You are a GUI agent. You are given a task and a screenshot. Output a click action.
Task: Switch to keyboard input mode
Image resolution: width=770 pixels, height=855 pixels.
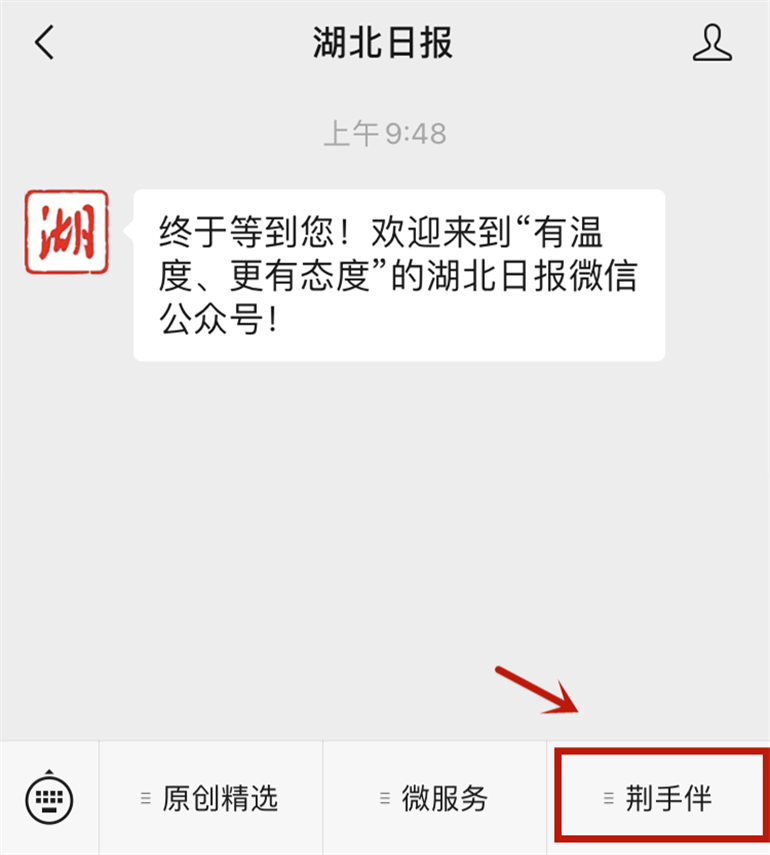(49, 798)
